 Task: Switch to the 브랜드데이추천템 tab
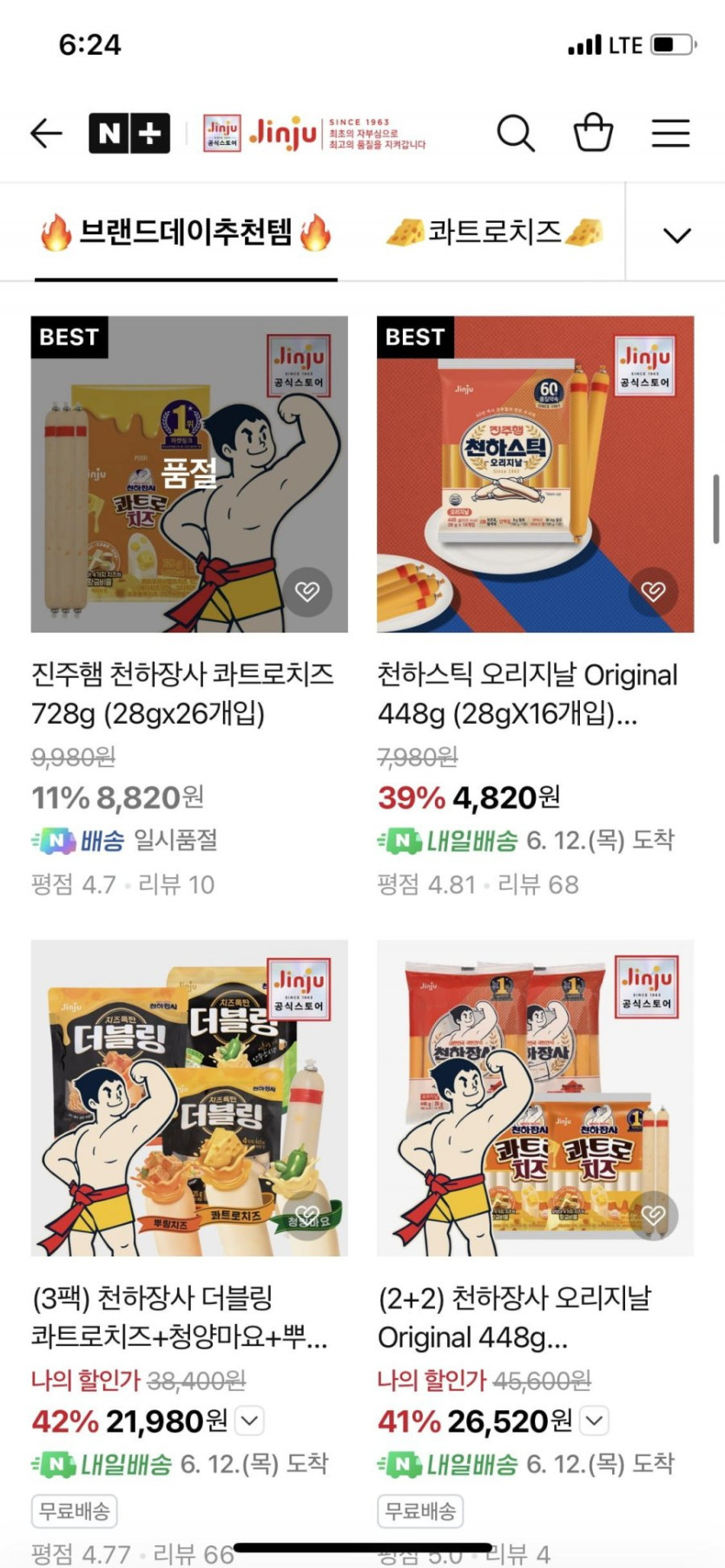(x=186, y=233)
